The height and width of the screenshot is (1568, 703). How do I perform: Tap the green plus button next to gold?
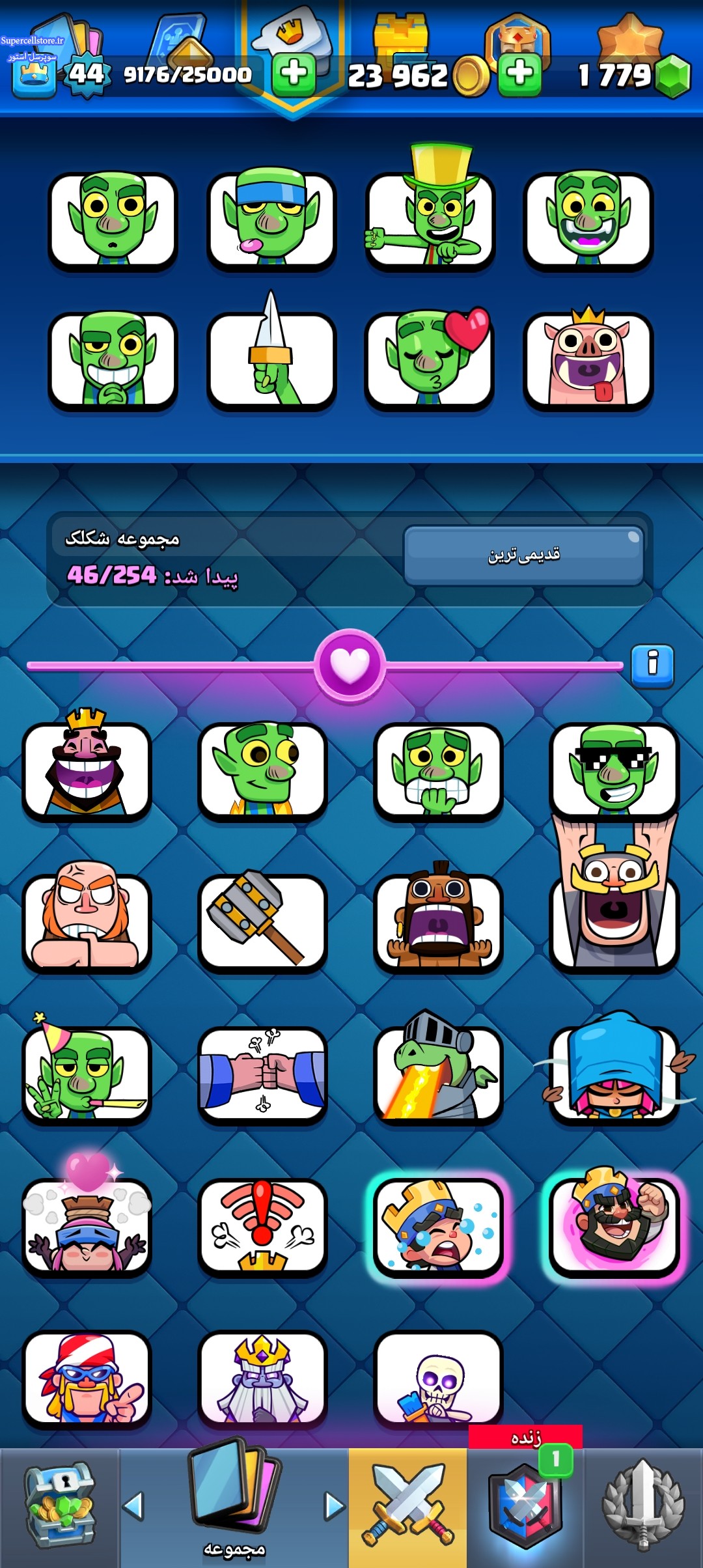(294, 74)
